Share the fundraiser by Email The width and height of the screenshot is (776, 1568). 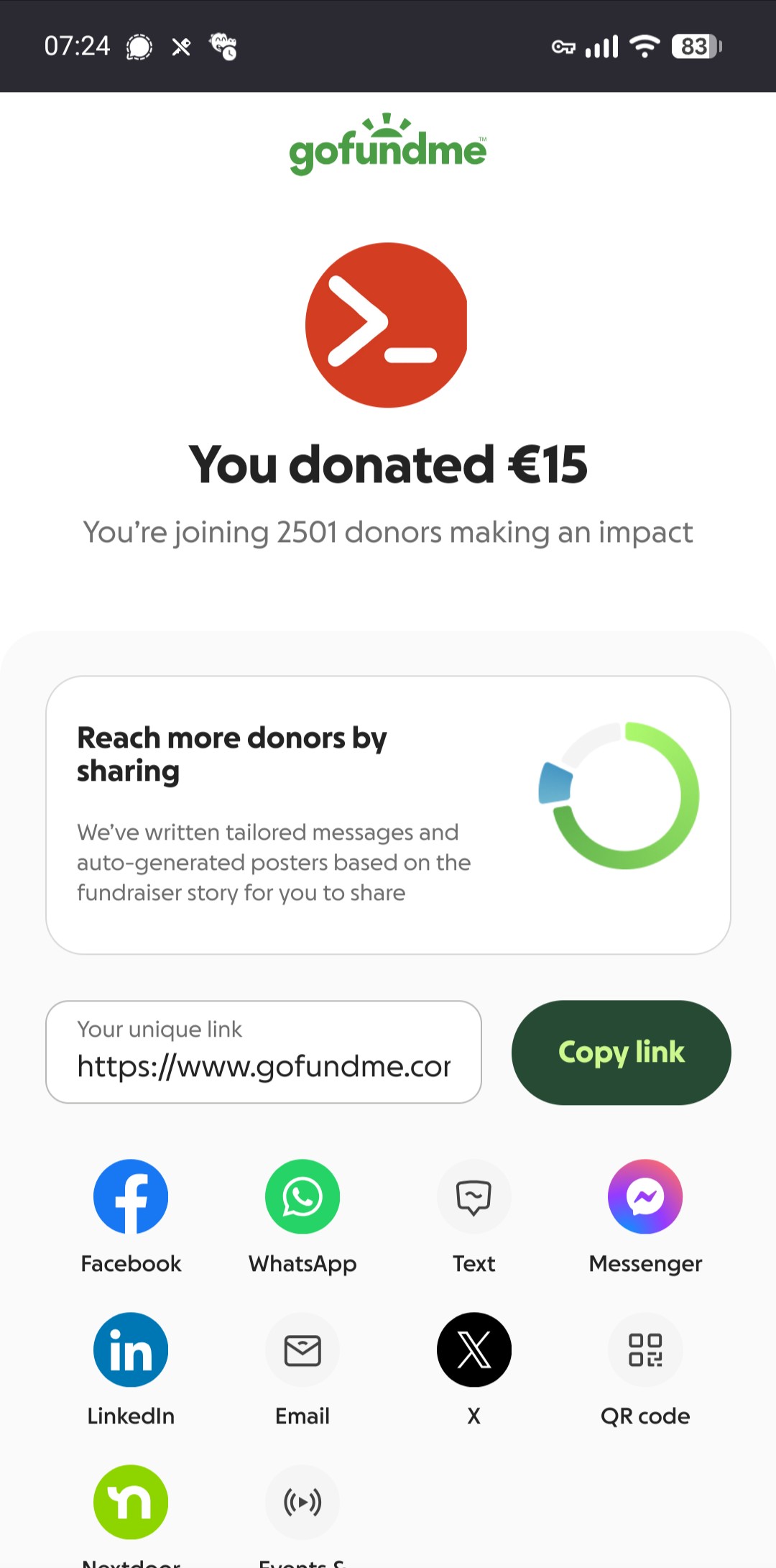coord(302,1350)
